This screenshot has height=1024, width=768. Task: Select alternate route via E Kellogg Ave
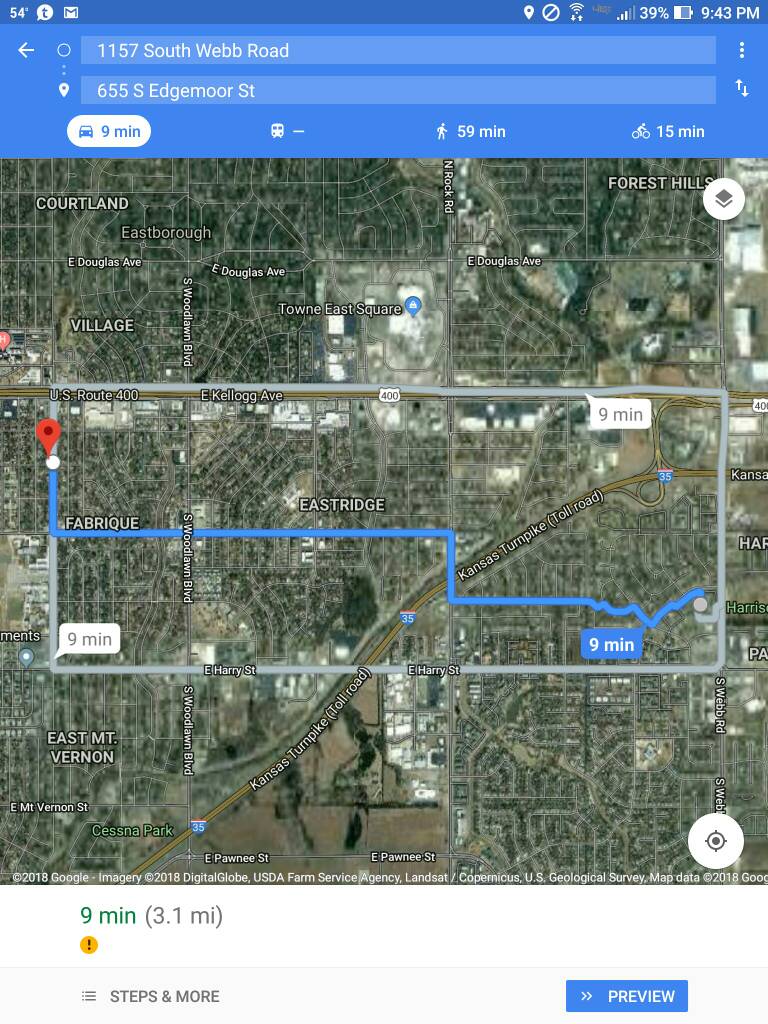(x=620, y=414)
